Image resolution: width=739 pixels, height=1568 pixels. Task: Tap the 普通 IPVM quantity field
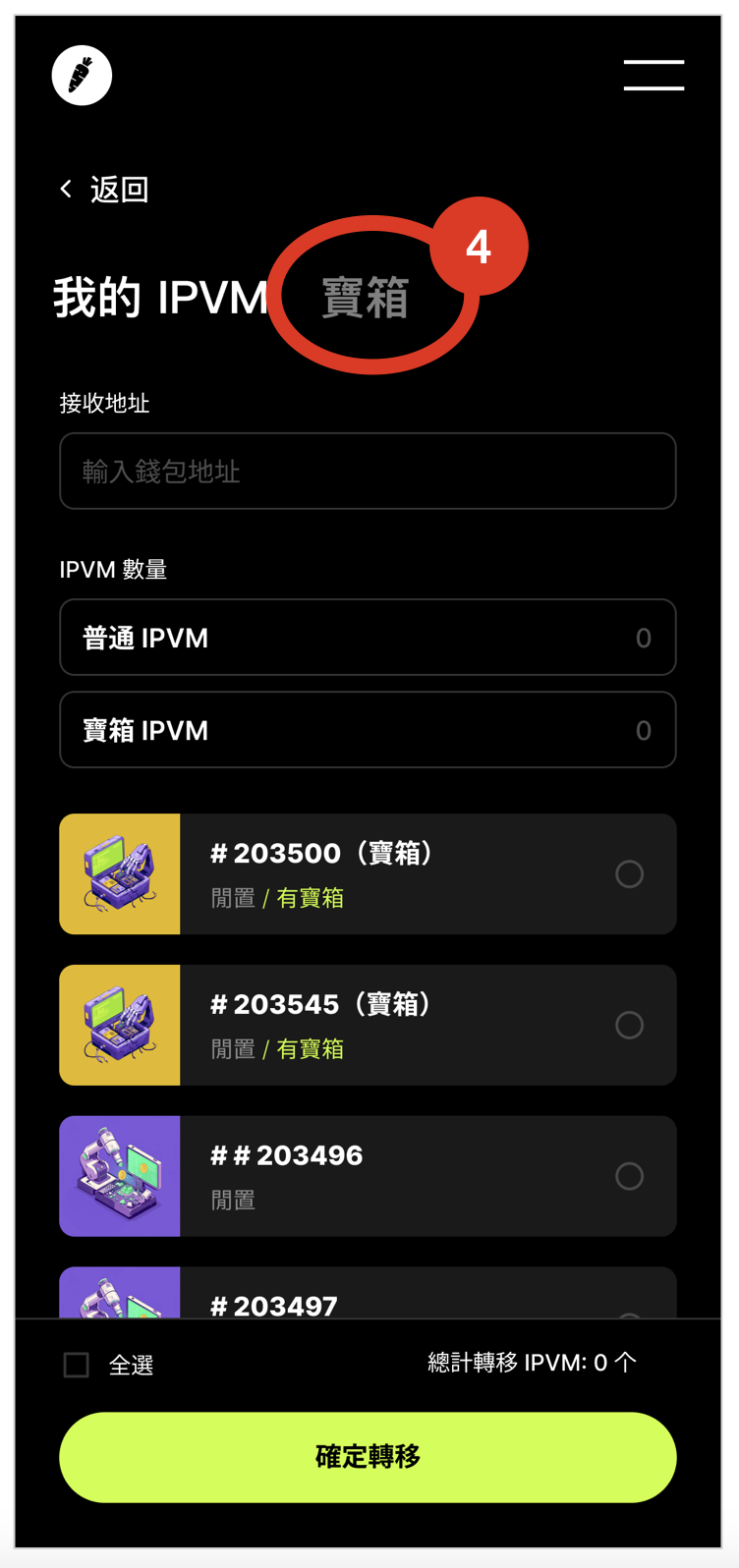[x=368, y=638]
